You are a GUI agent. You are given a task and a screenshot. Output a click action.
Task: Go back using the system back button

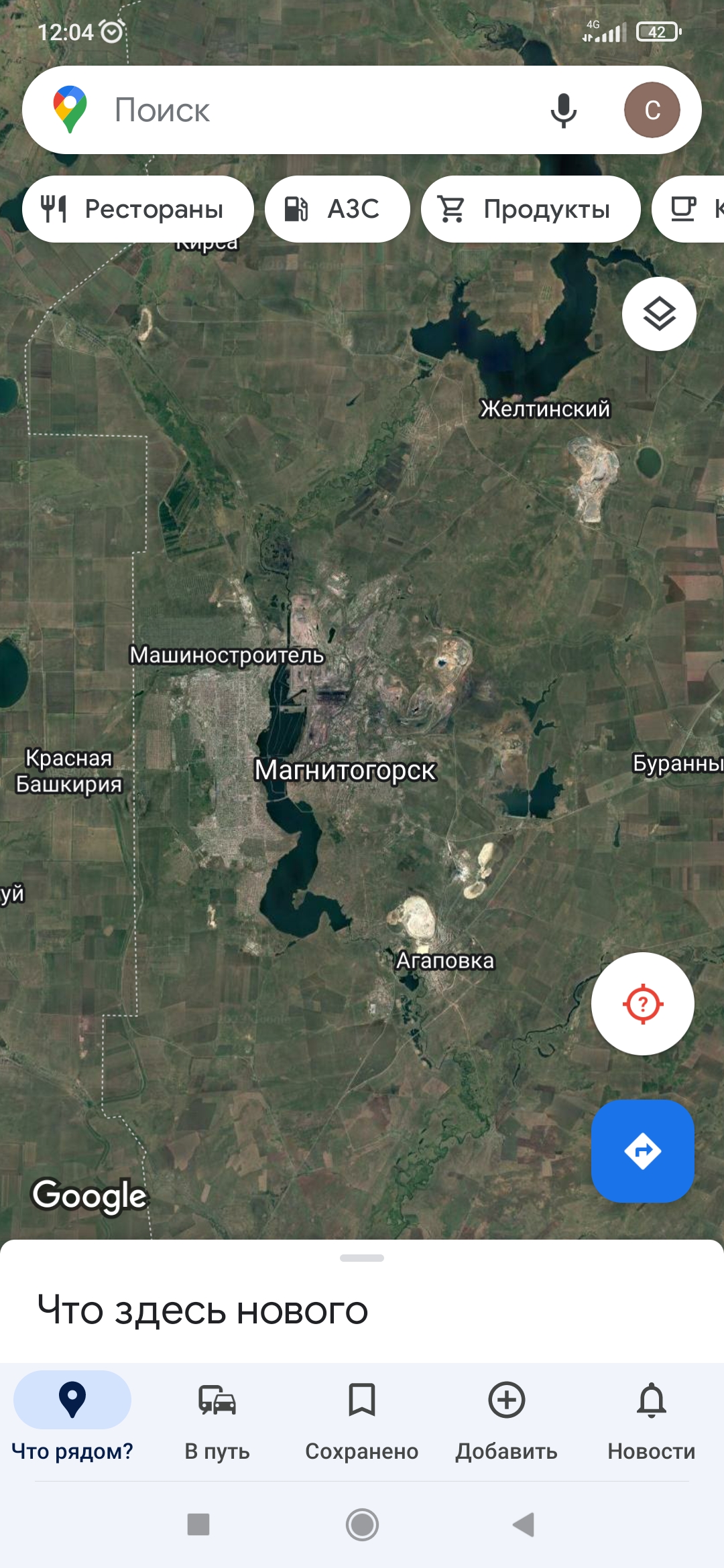(x=524, y=1524)
